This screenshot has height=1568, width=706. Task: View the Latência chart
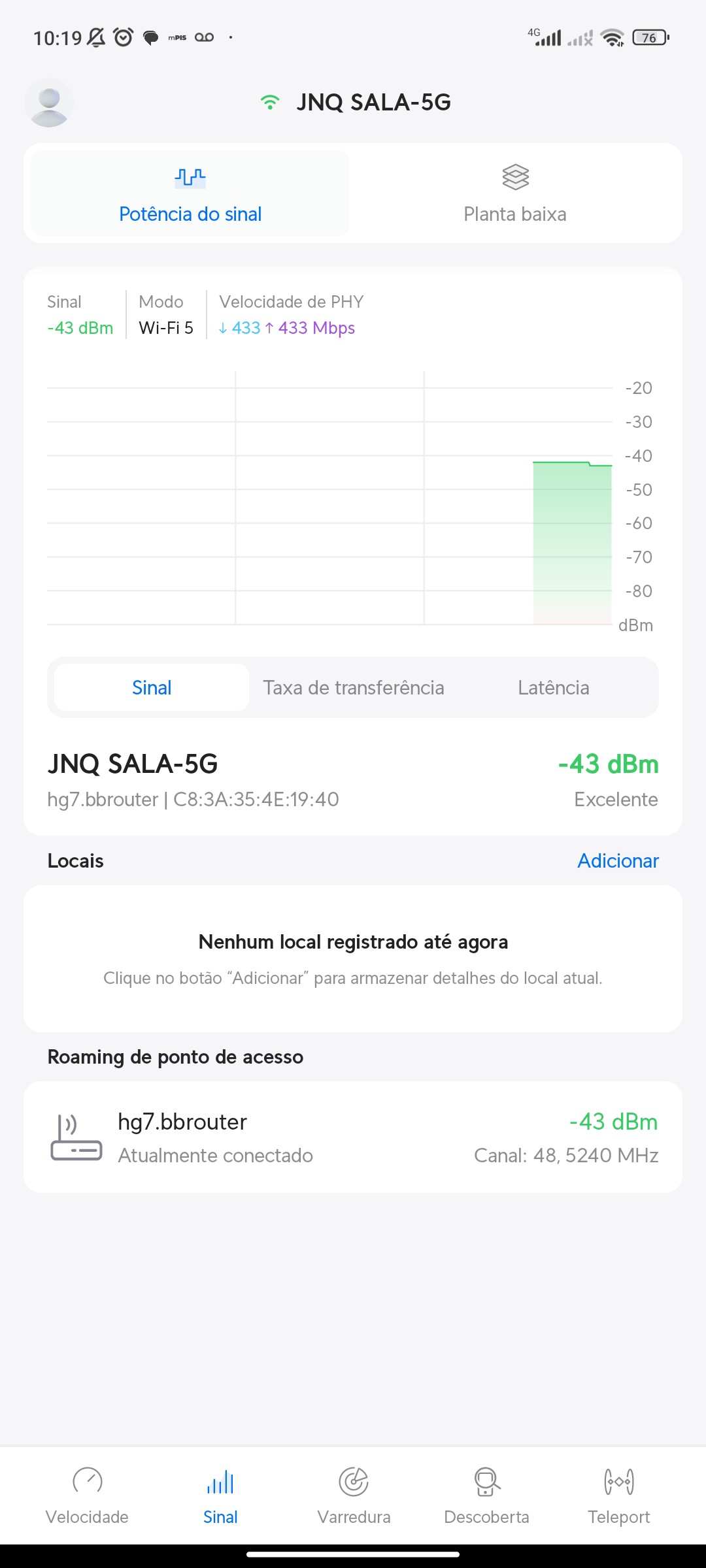point(553,687)
